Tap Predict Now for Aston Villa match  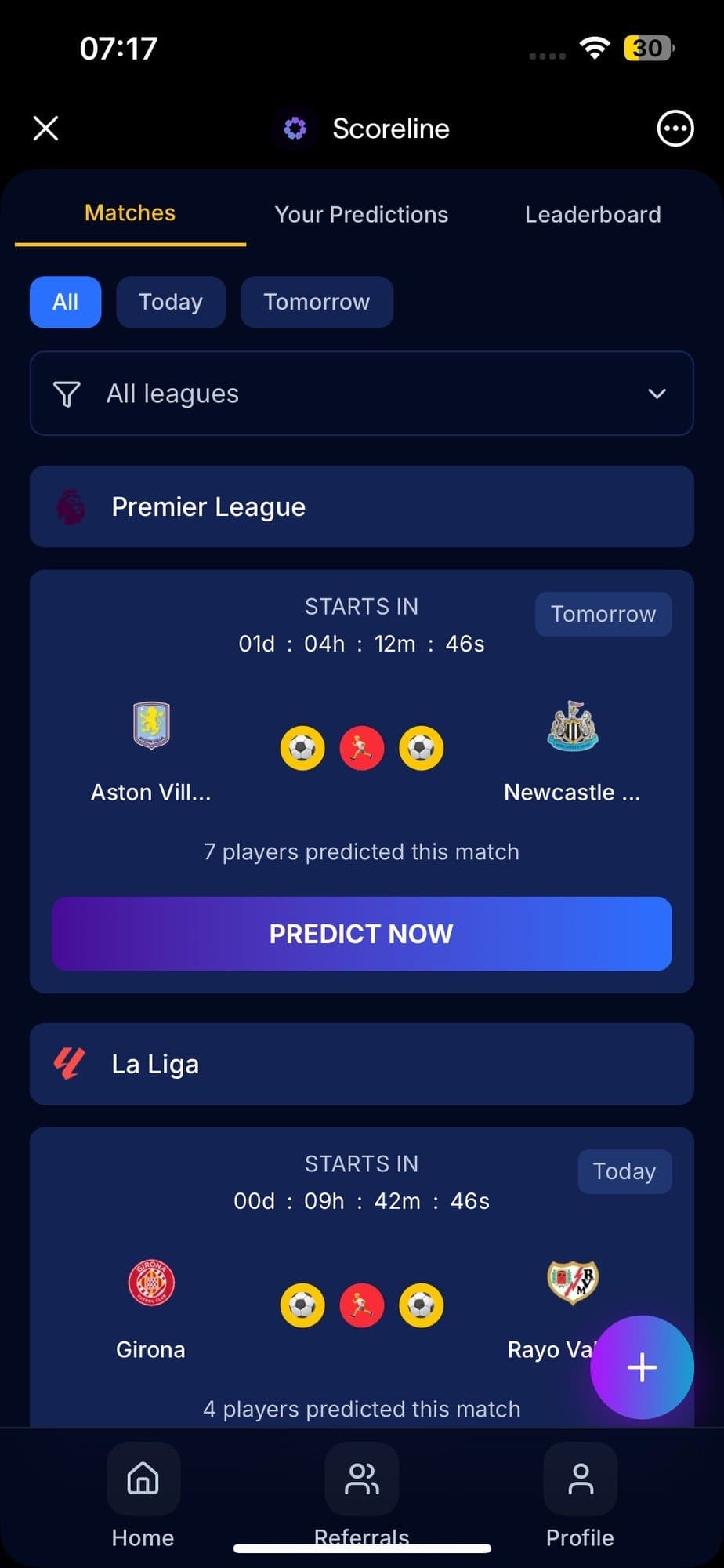tap(361, 933)
